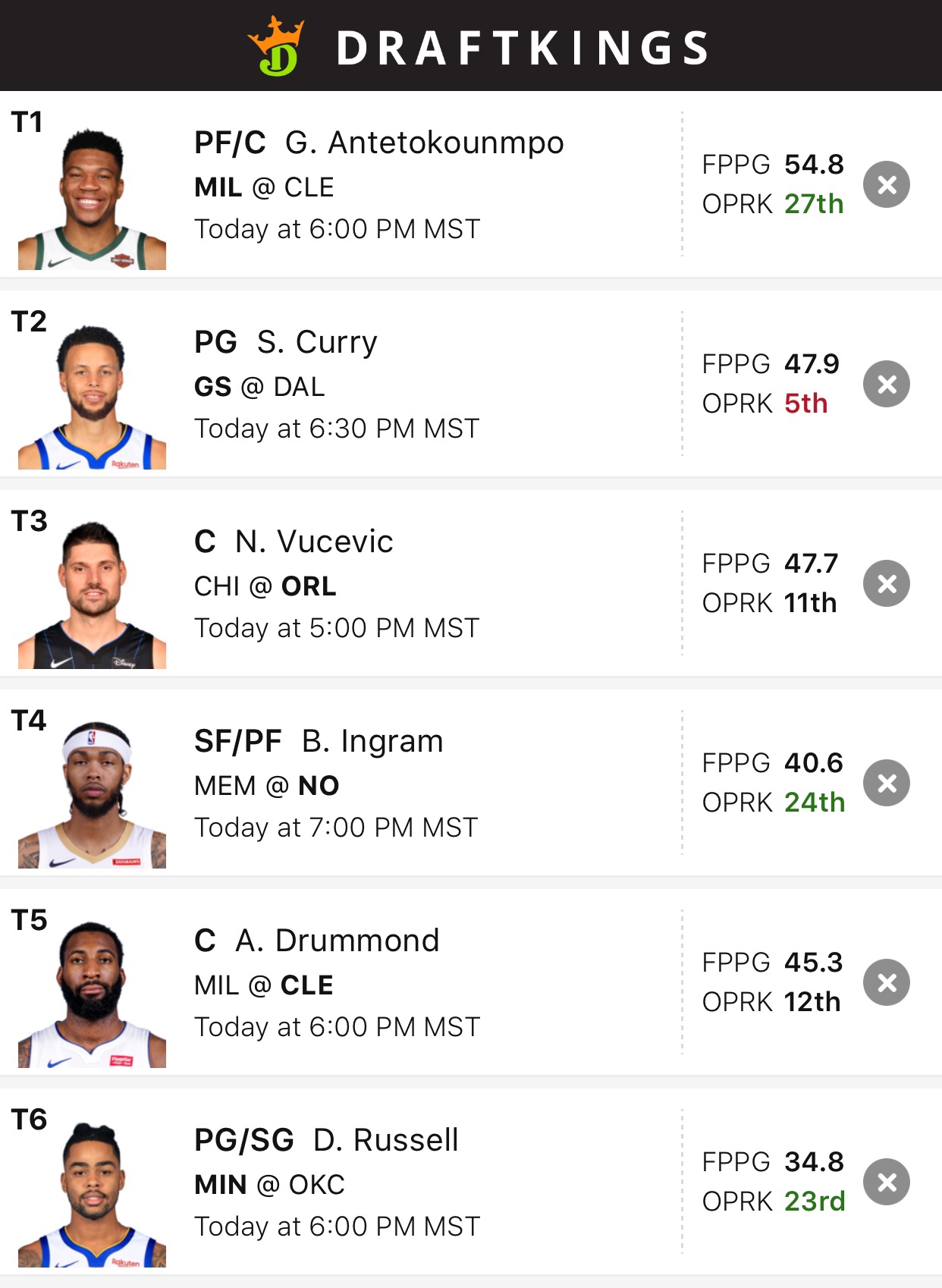Remove B. Ingram from the lineup
942x1288 pixels.
pos(886,783)
